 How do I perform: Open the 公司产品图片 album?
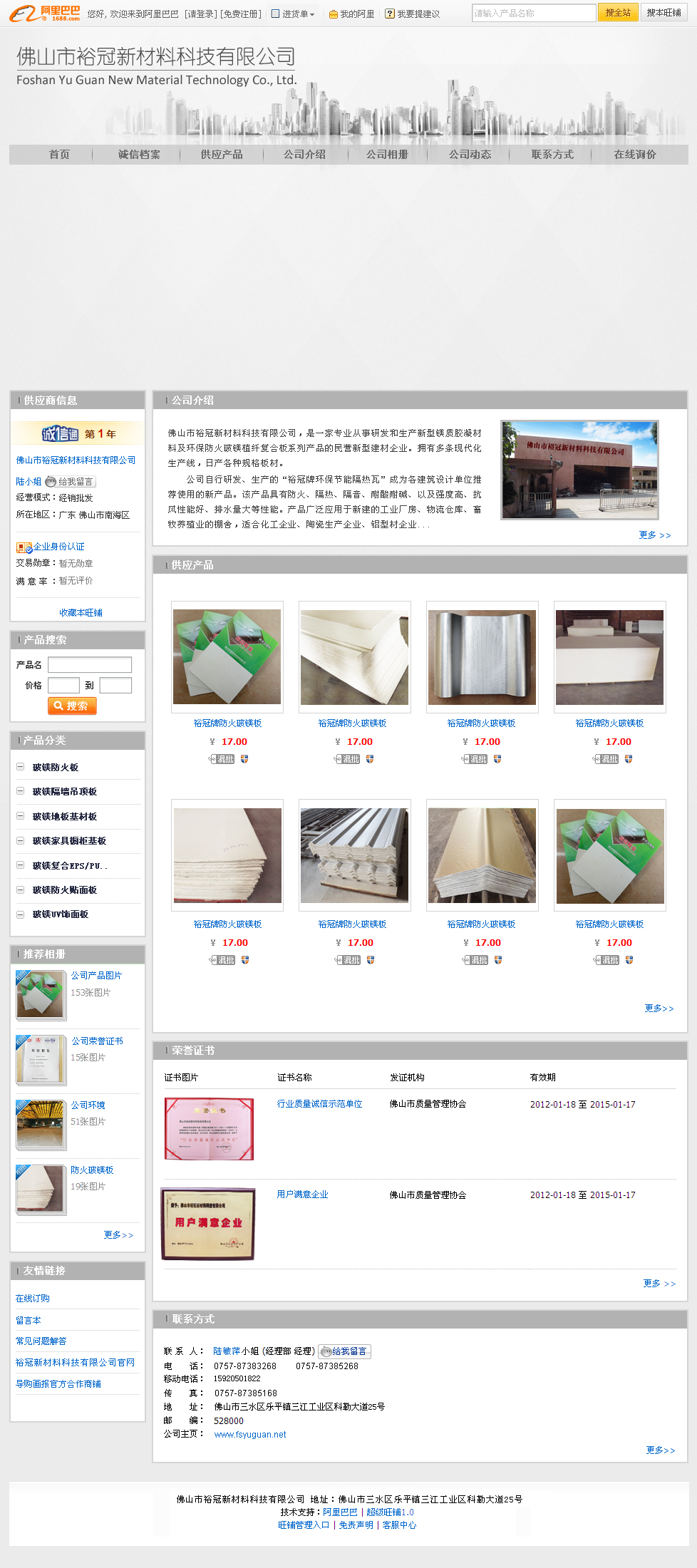96,976
